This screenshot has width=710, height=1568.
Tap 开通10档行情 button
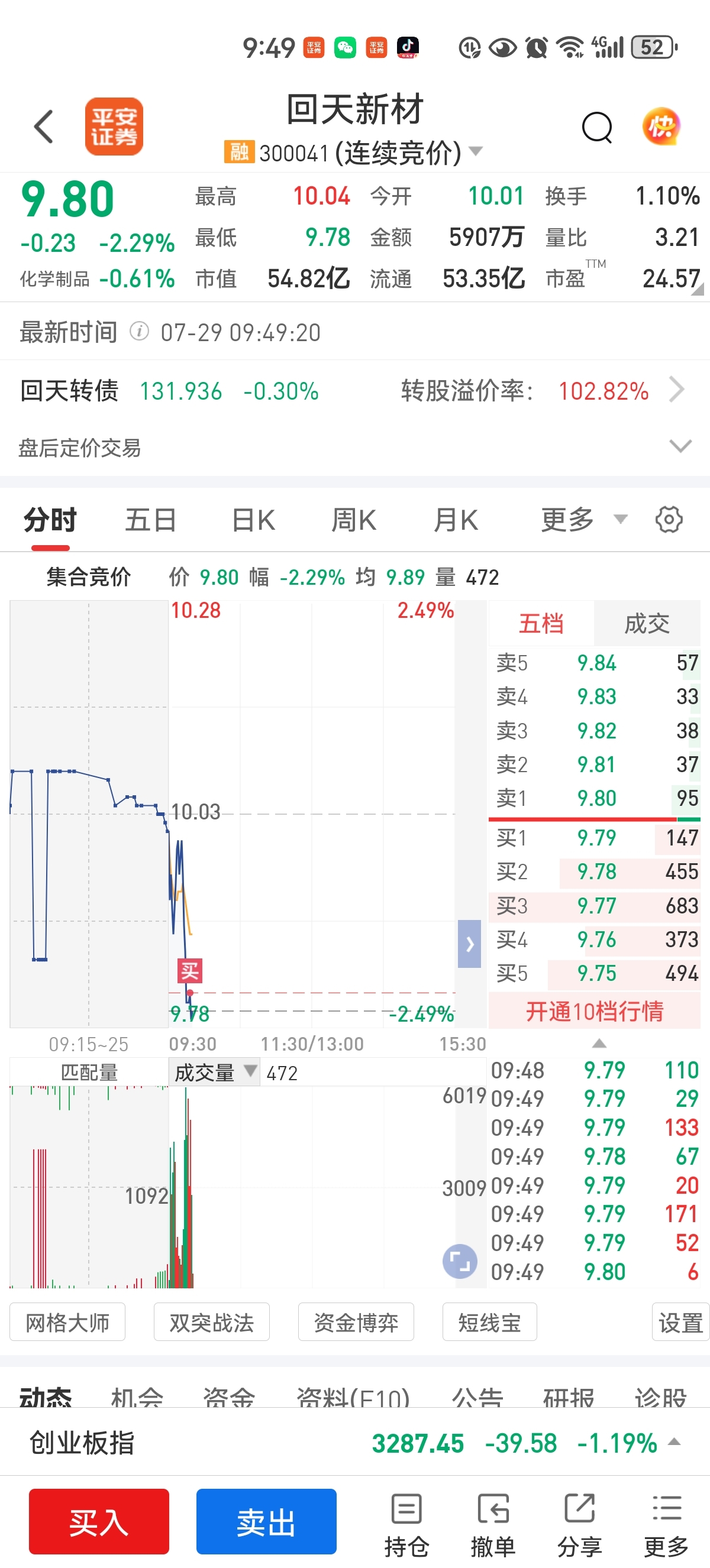tap(594, 1011)
